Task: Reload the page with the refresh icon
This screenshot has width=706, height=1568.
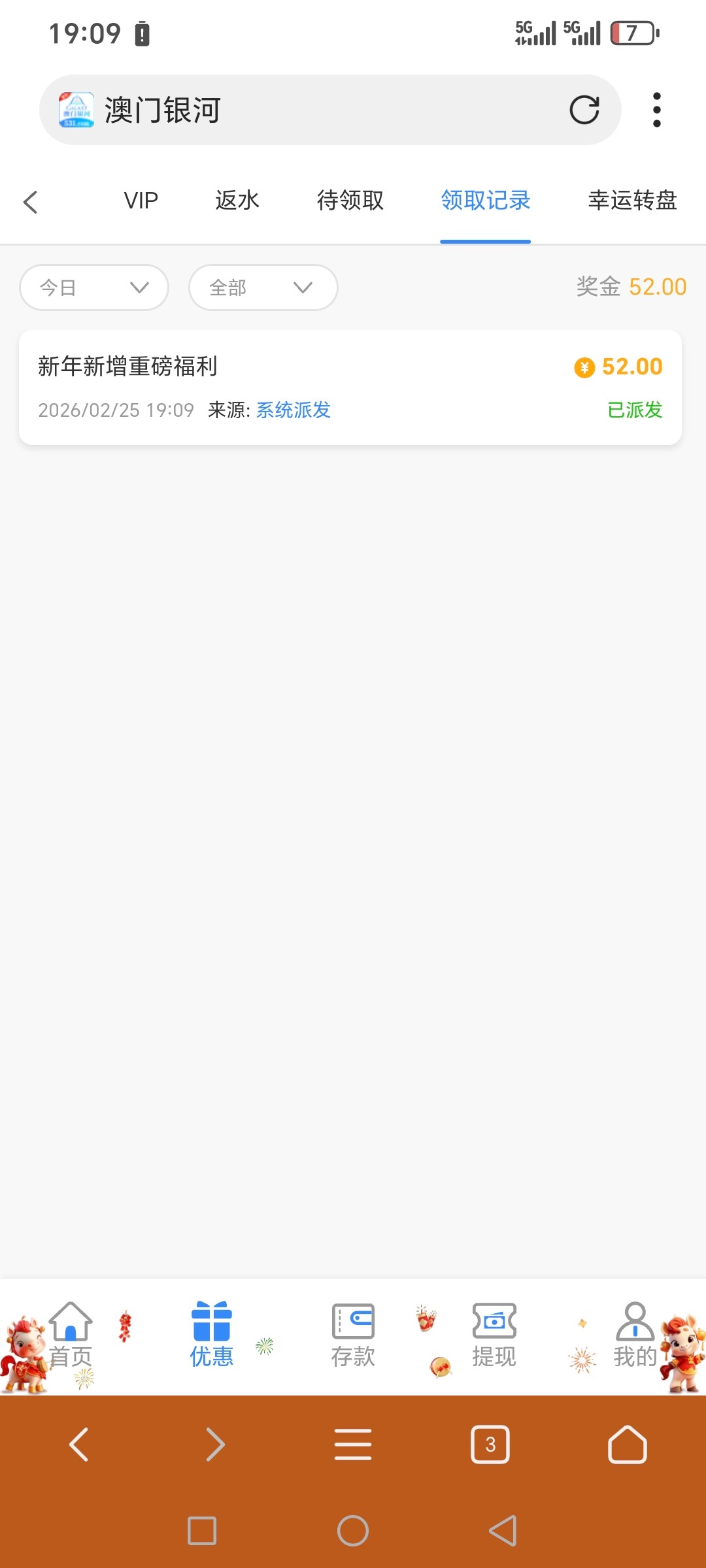Action: (584, 110)
